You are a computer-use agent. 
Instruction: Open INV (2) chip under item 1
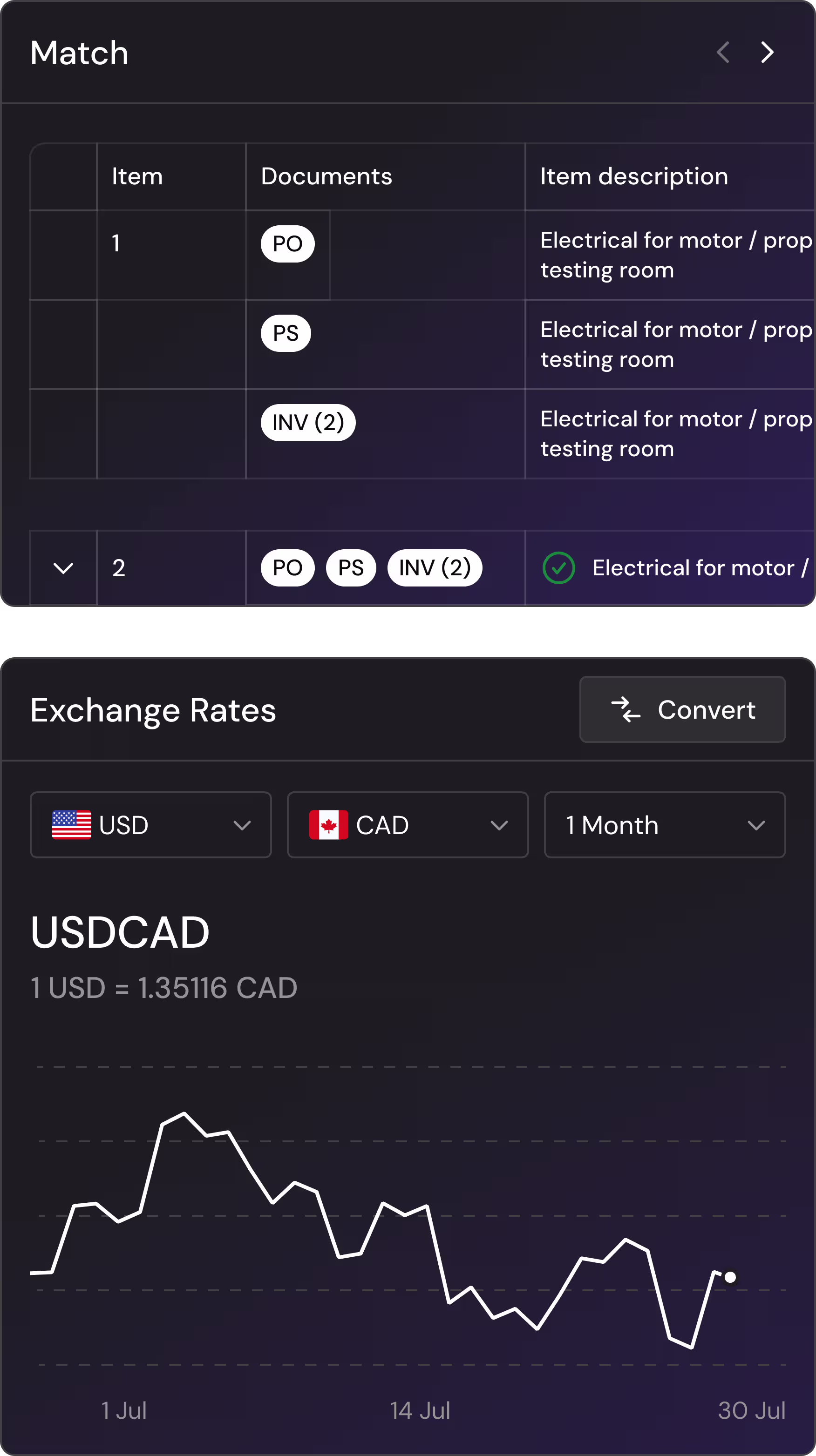point(308,422)
